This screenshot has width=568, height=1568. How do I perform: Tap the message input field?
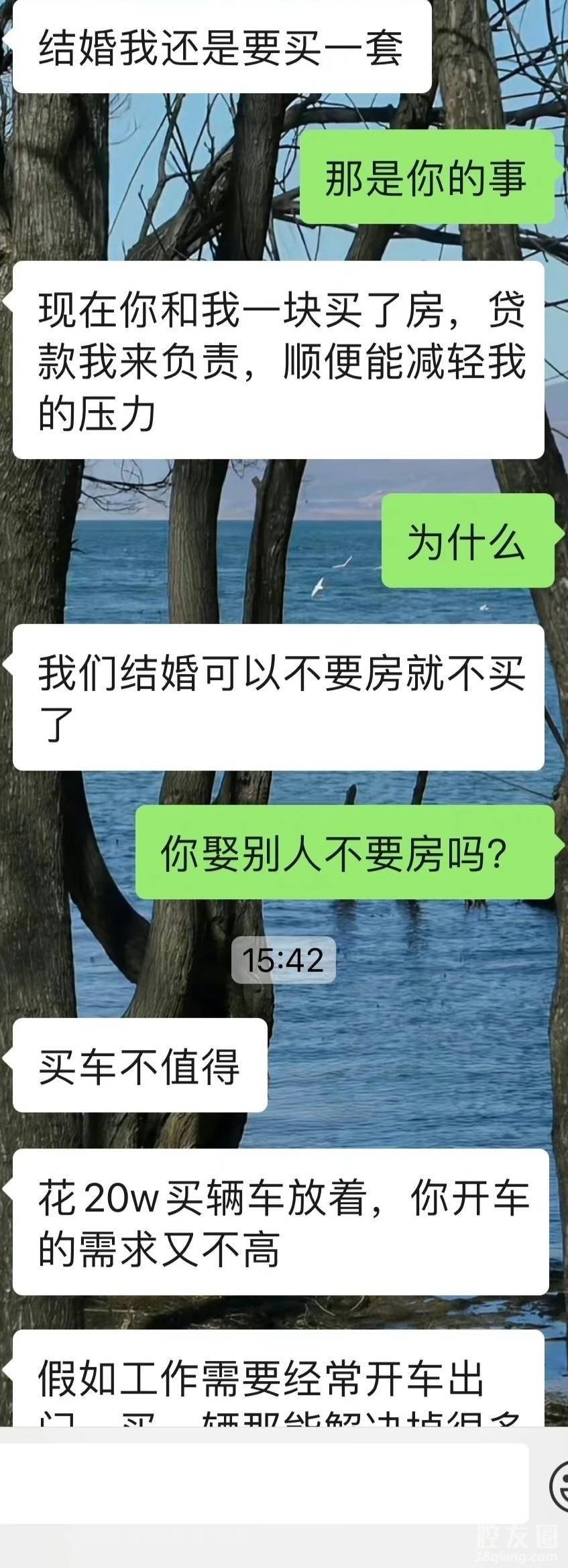[x=265, y=1483]
